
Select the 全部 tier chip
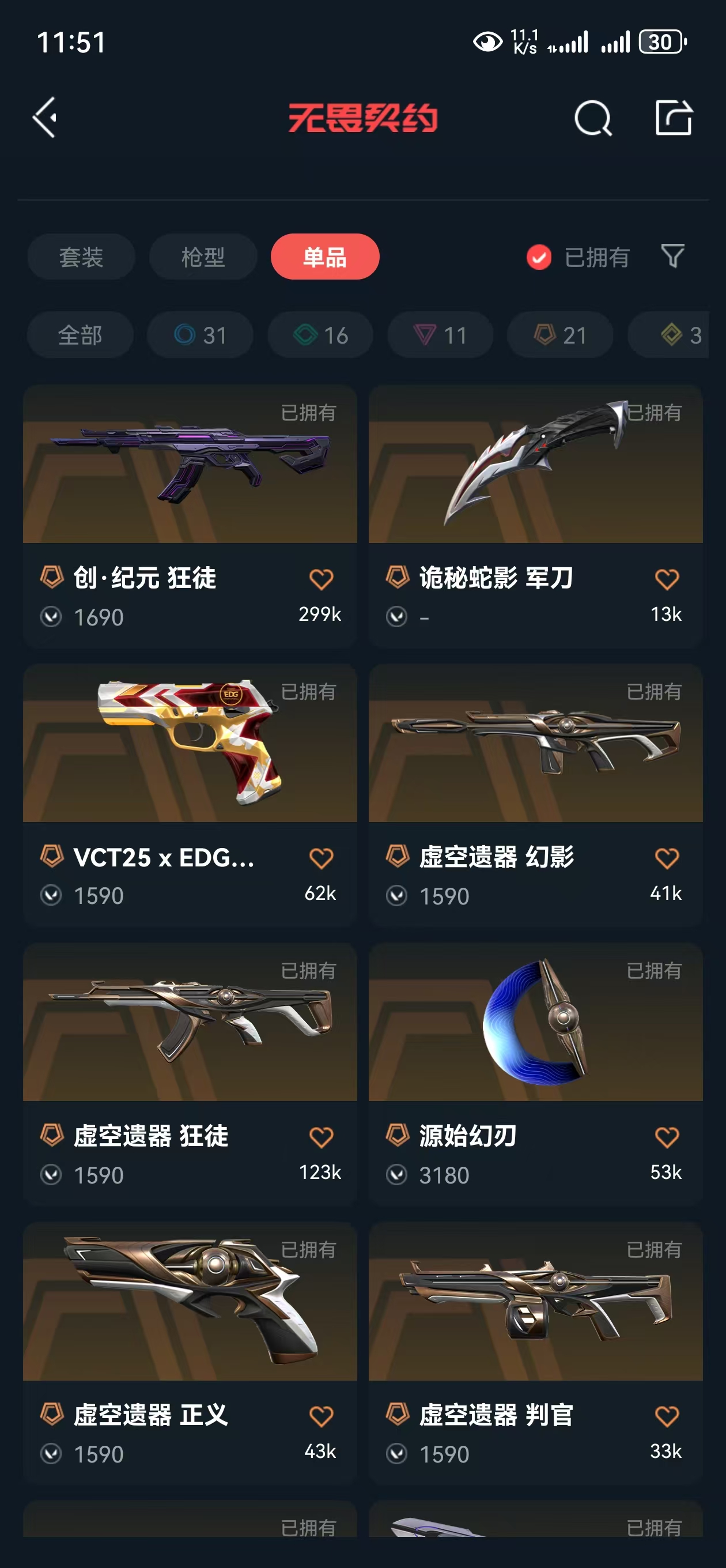point(80,335)
